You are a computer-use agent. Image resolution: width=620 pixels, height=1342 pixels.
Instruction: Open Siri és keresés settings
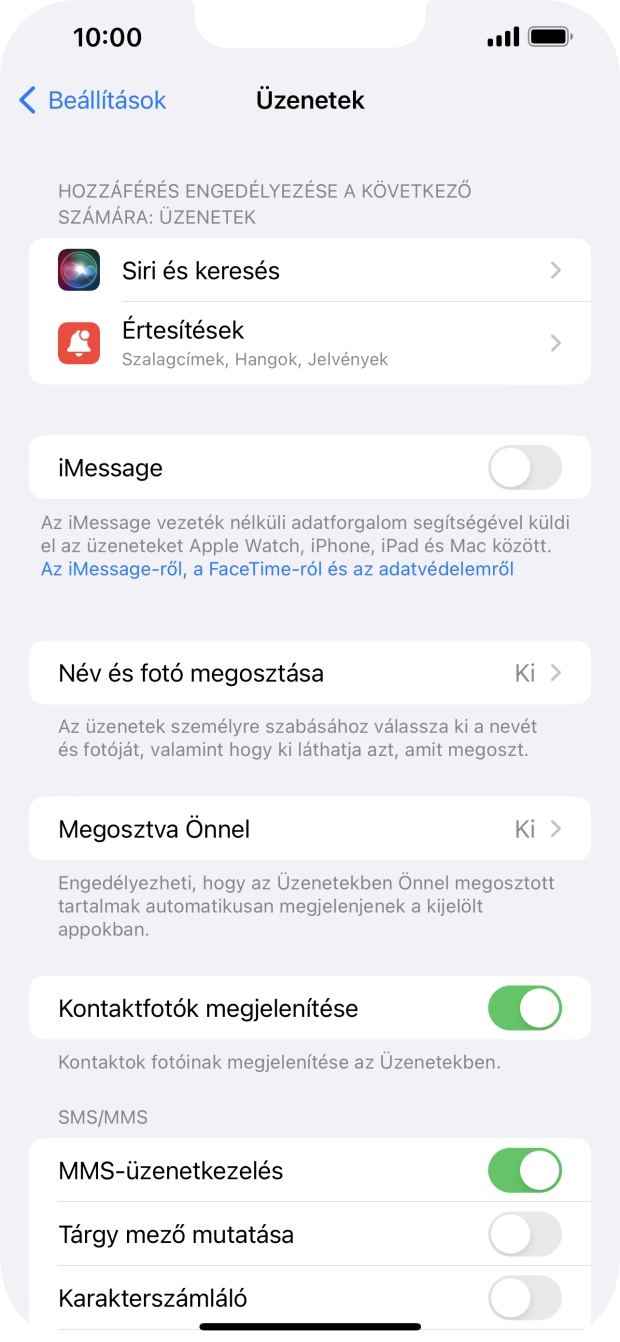[310, 271]
